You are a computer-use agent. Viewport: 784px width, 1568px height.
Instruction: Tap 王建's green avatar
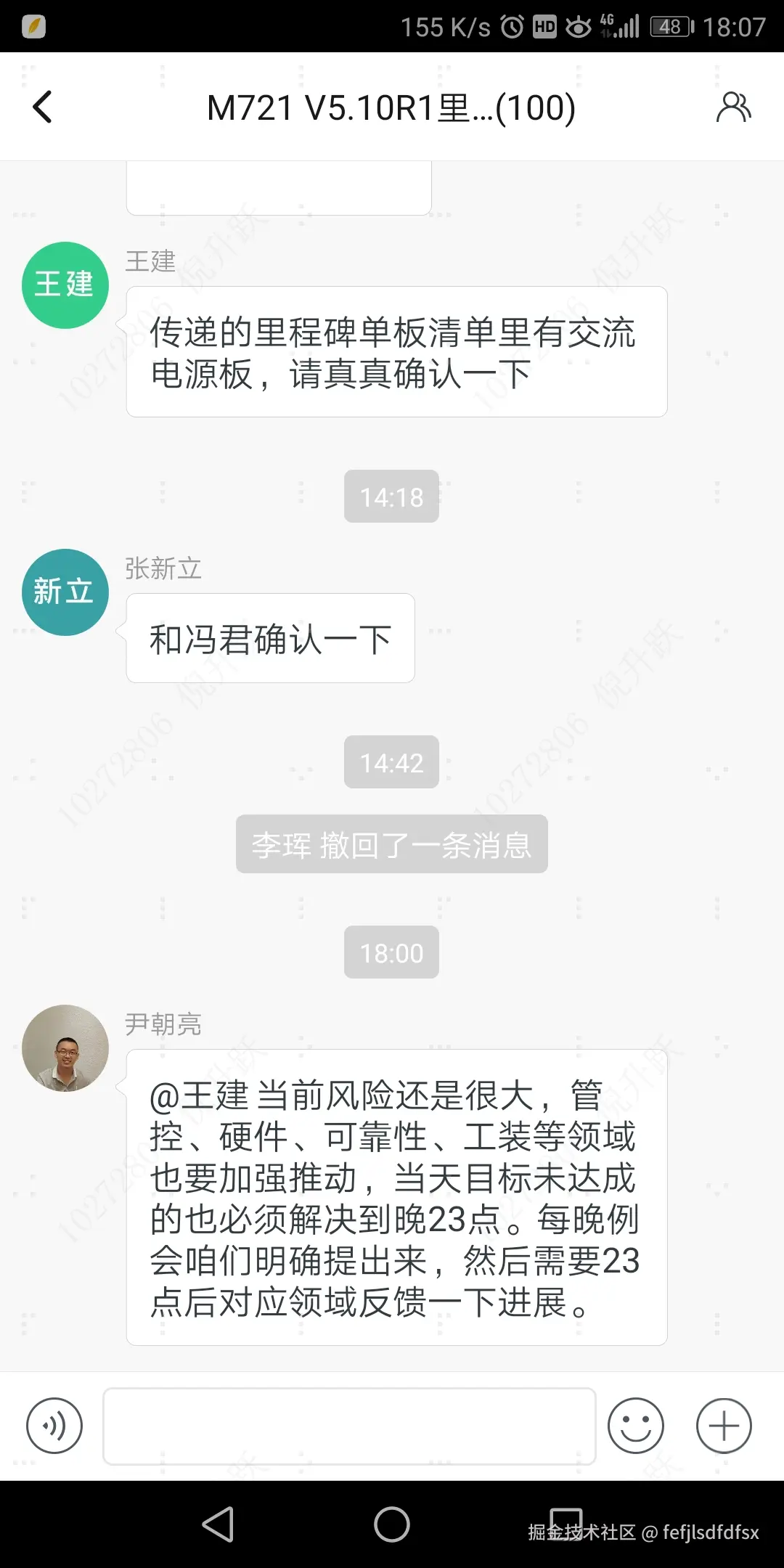[65, 285]
